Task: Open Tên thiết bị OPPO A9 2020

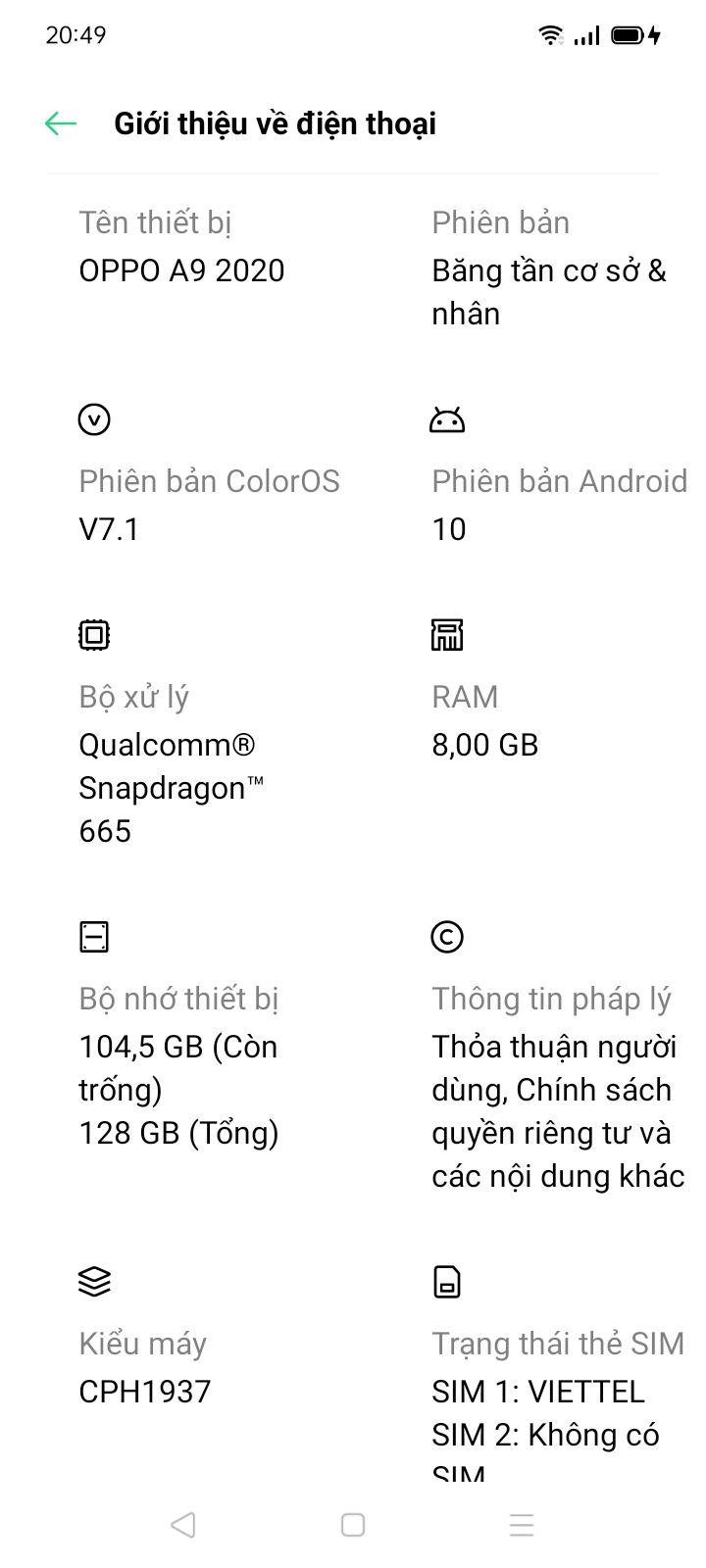Action: (x=181, y=248)
